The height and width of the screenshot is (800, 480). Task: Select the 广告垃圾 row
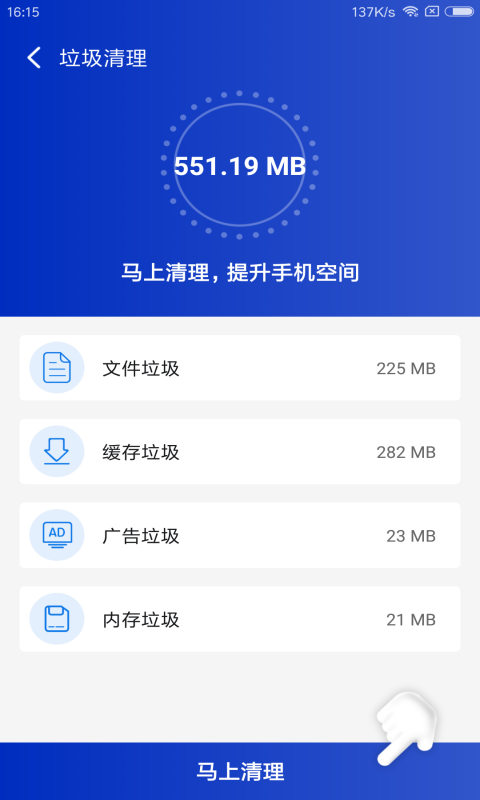coord(240,535)
